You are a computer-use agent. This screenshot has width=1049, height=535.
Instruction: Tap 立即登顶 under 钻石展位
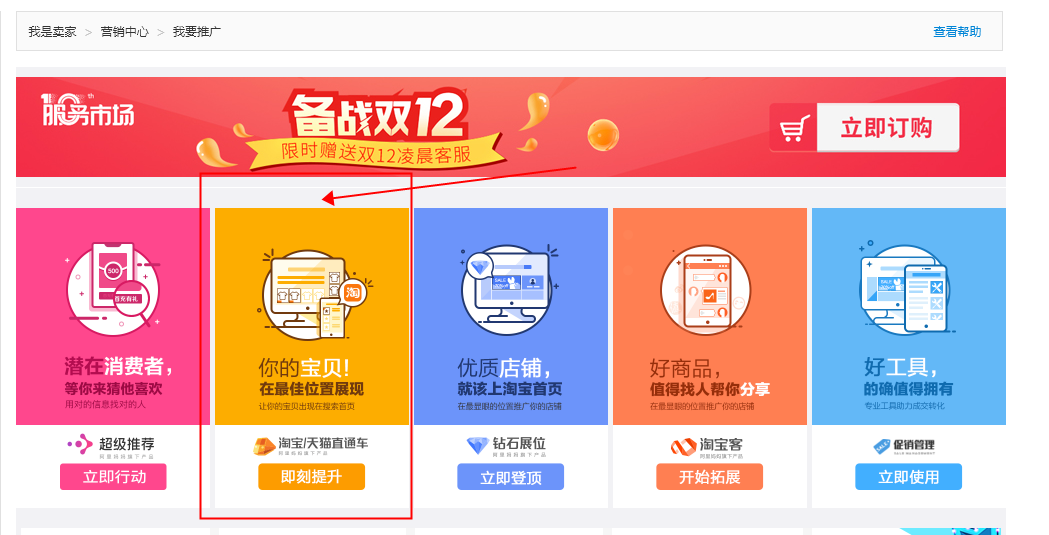[510, 477]
